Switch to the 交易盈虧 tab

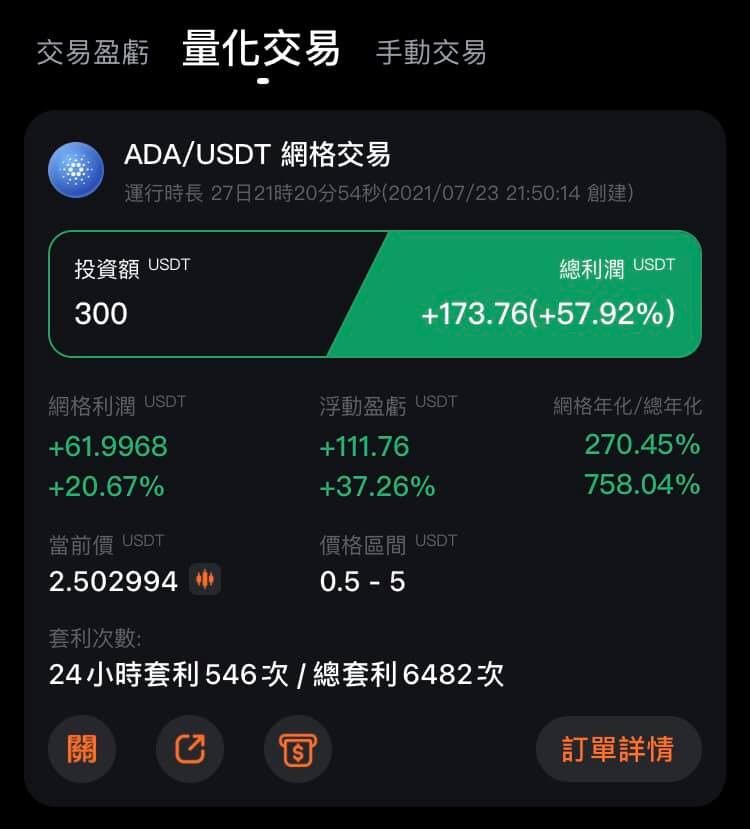(x=93, y=52)
